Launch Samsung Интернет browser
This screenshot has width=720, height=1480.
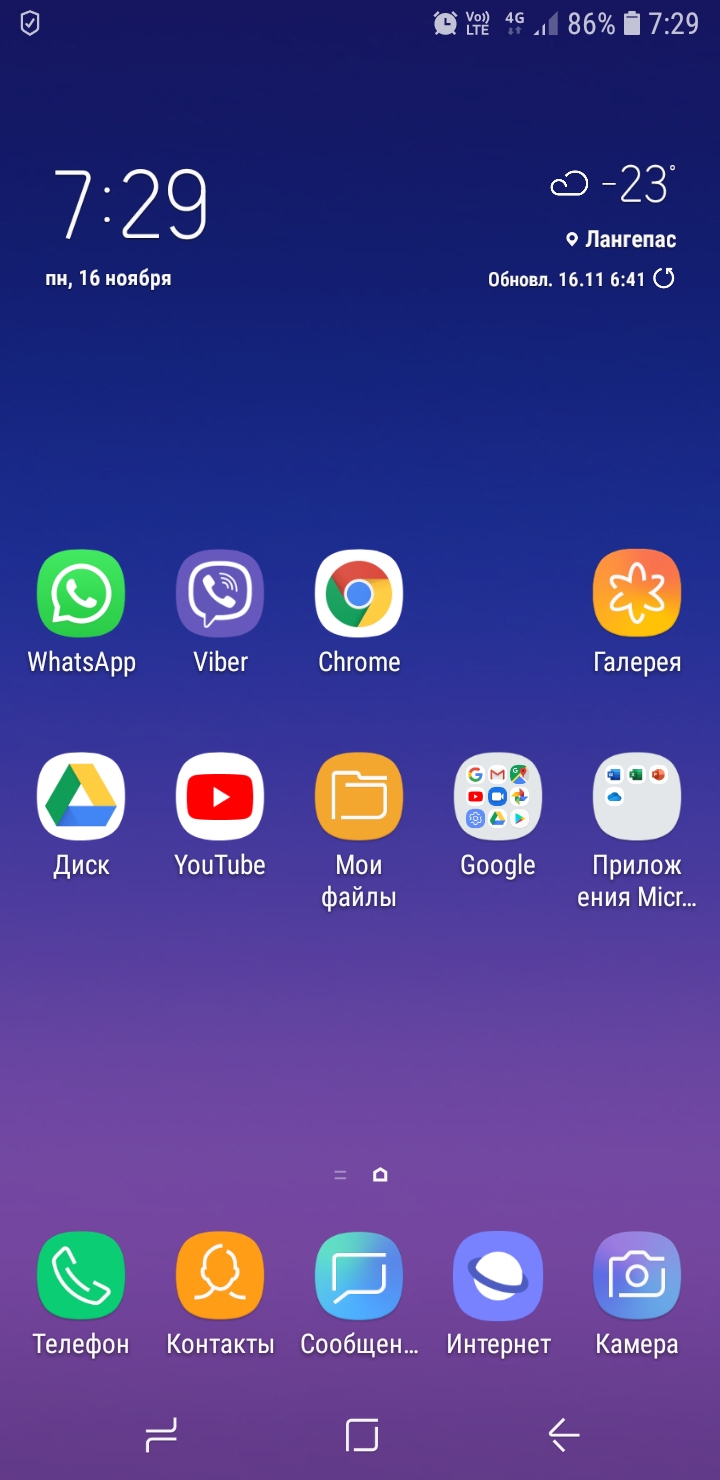point(498,1276)
